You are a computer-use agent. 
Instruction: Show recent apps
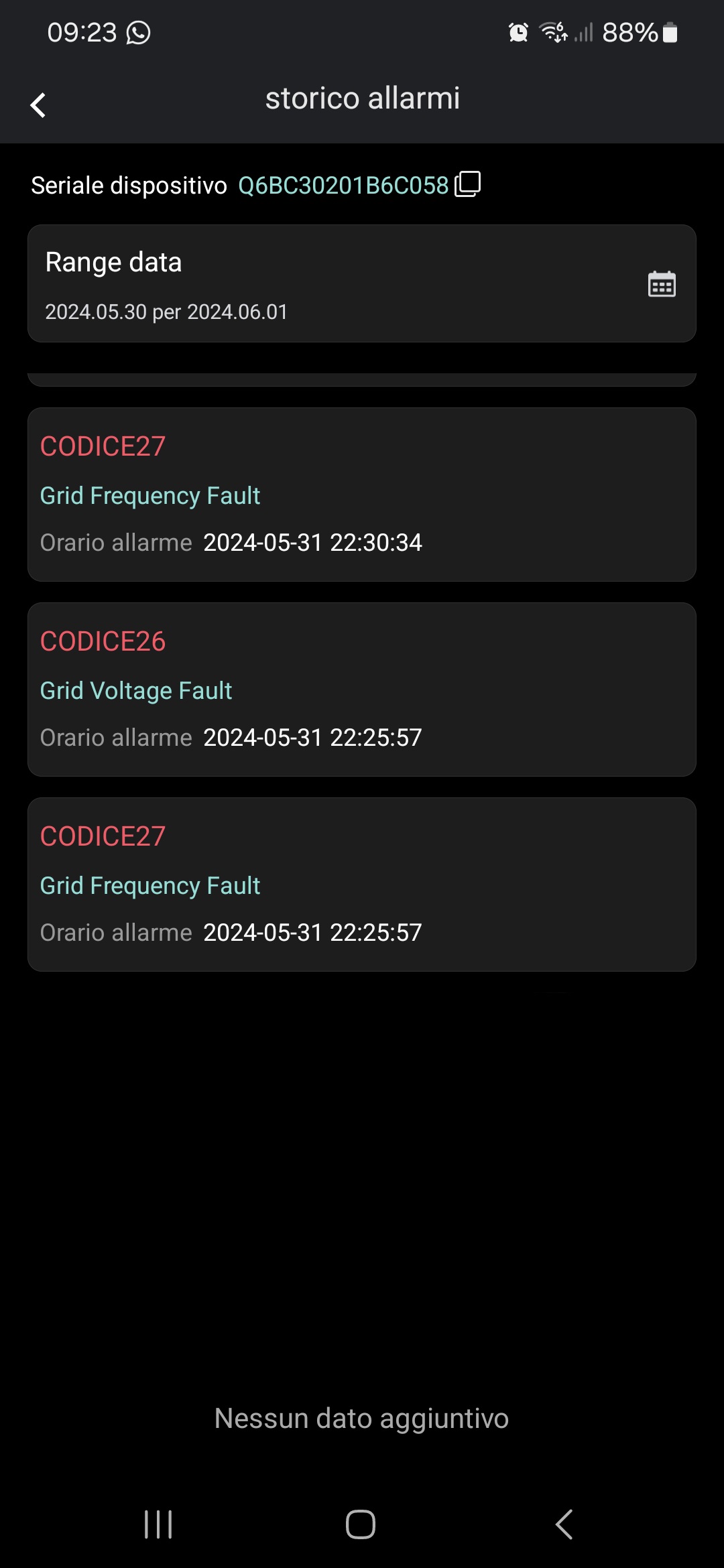coord(159,1524)
